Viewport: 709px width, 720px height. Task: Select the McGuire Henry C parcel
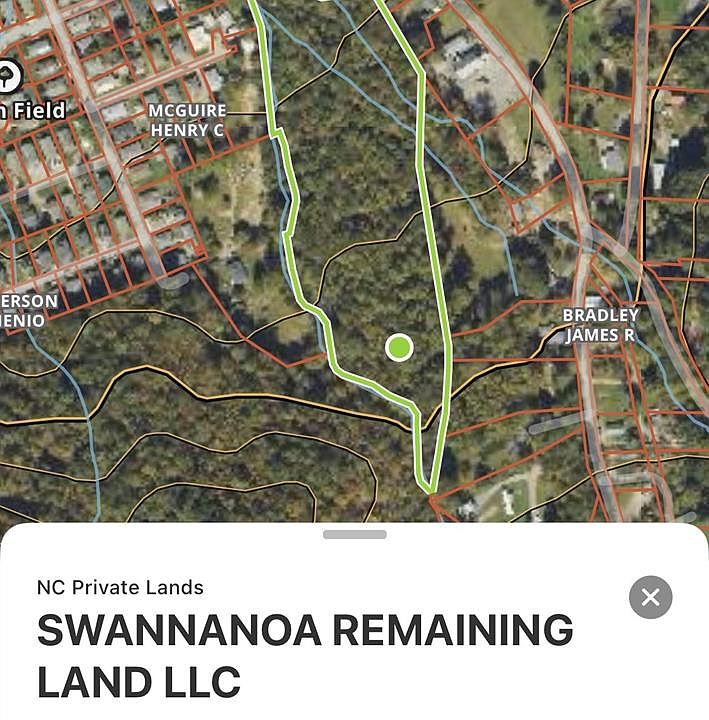187,120
